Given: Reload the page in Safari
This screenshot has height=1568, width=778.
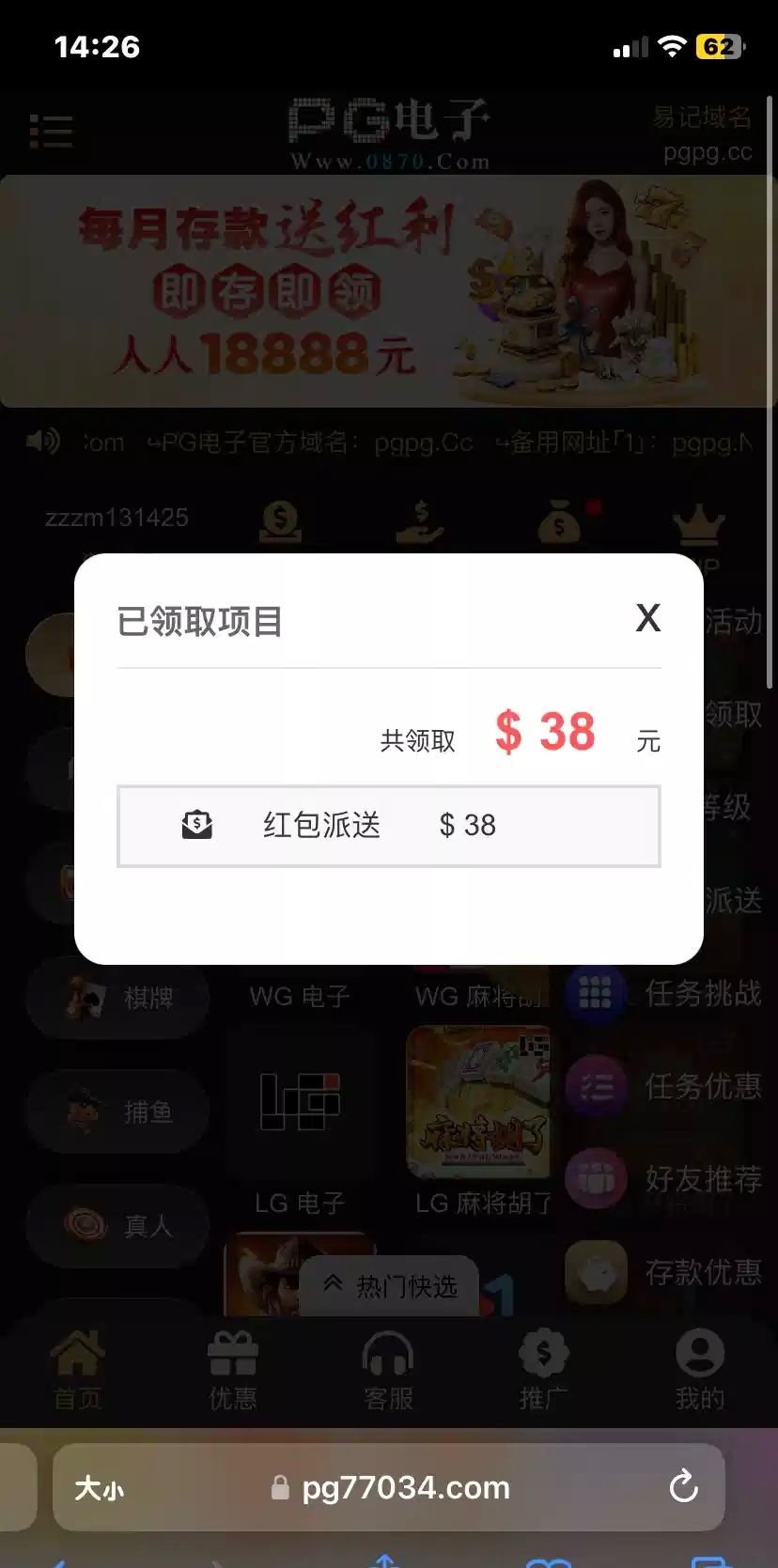Looking at the screenshot, I should click(x=683, y=1487).
